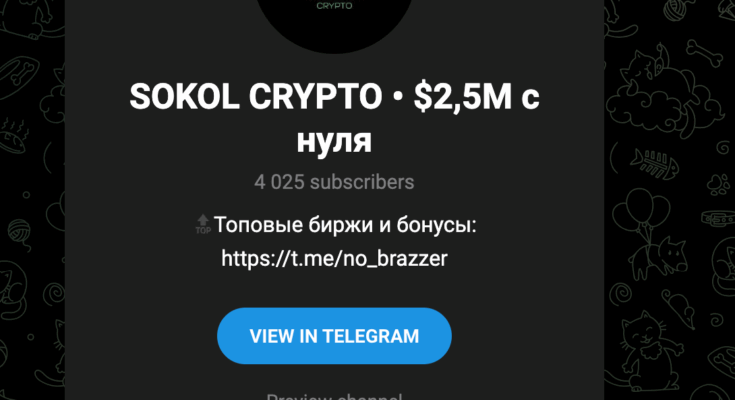Open the t.me/no_brazzer link

334,258
